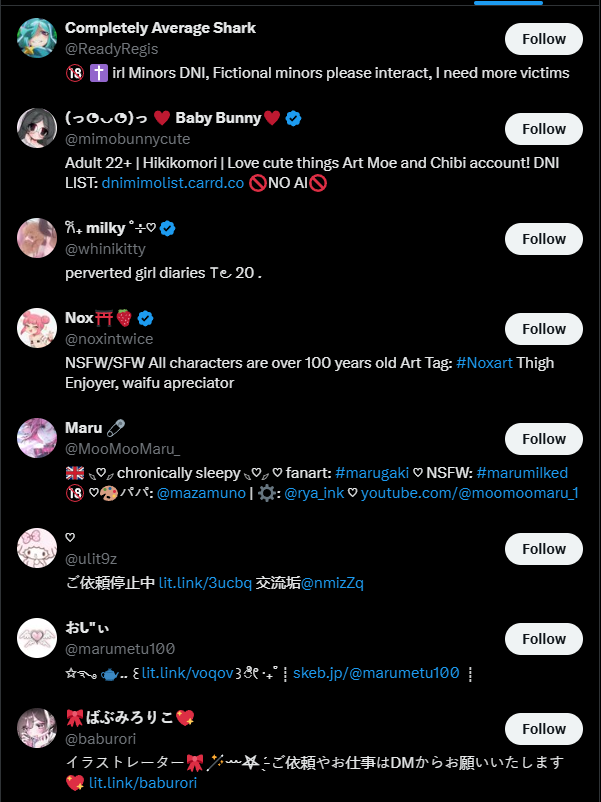
Task: Open Completely Average Shark's profile picture
Action: (37, 39)
